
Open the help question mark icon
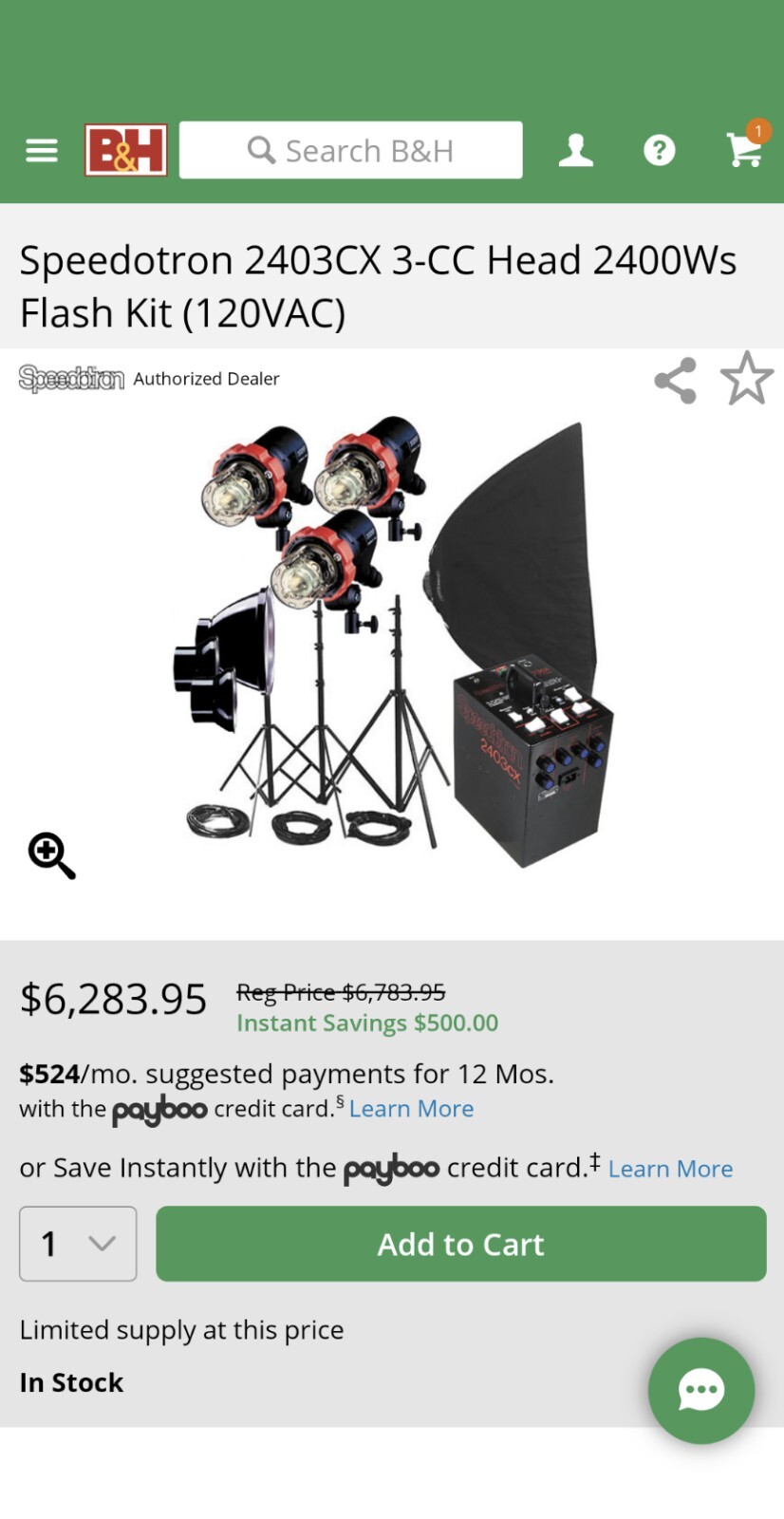point(659,150)
